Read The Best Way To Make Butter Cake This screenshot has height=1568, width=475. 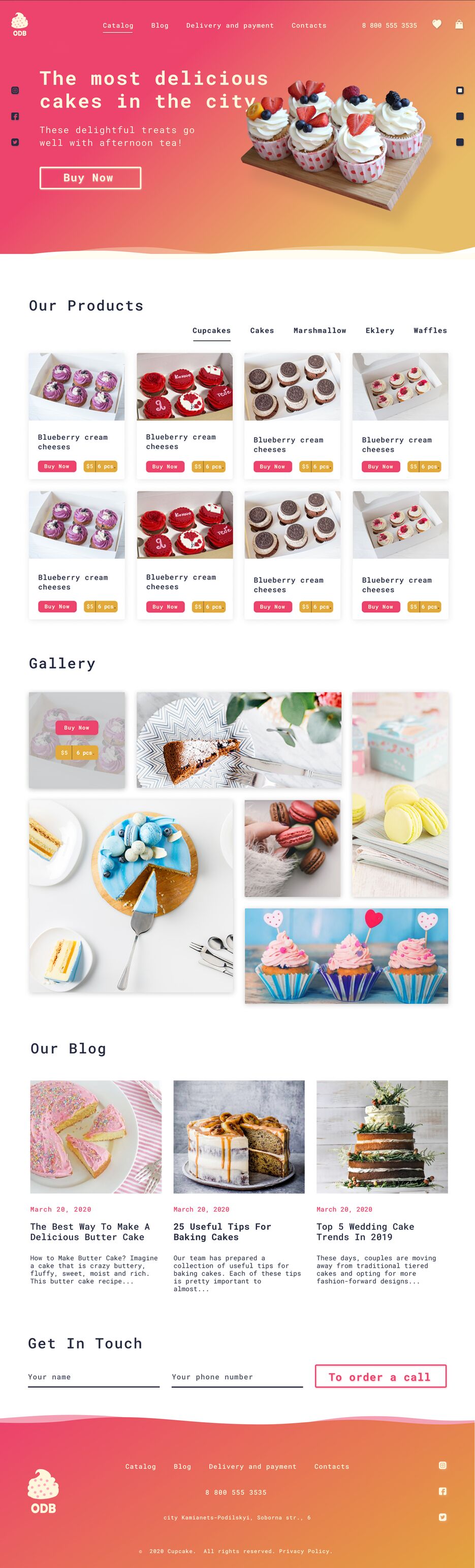click(x=90, y=1231)
